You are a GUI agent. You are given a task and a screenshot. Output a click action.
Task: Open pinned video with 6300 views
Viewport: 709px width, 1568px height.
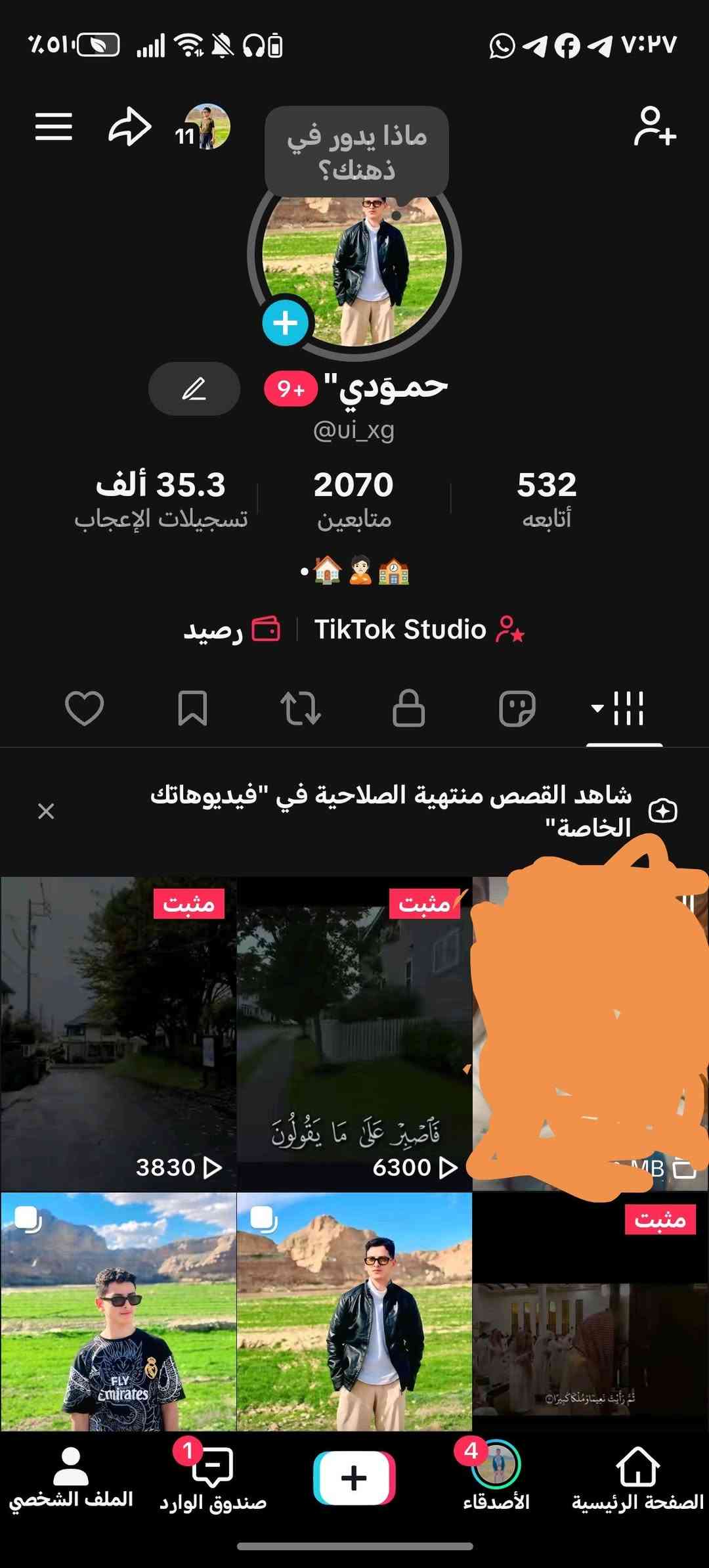[354, 1033]
